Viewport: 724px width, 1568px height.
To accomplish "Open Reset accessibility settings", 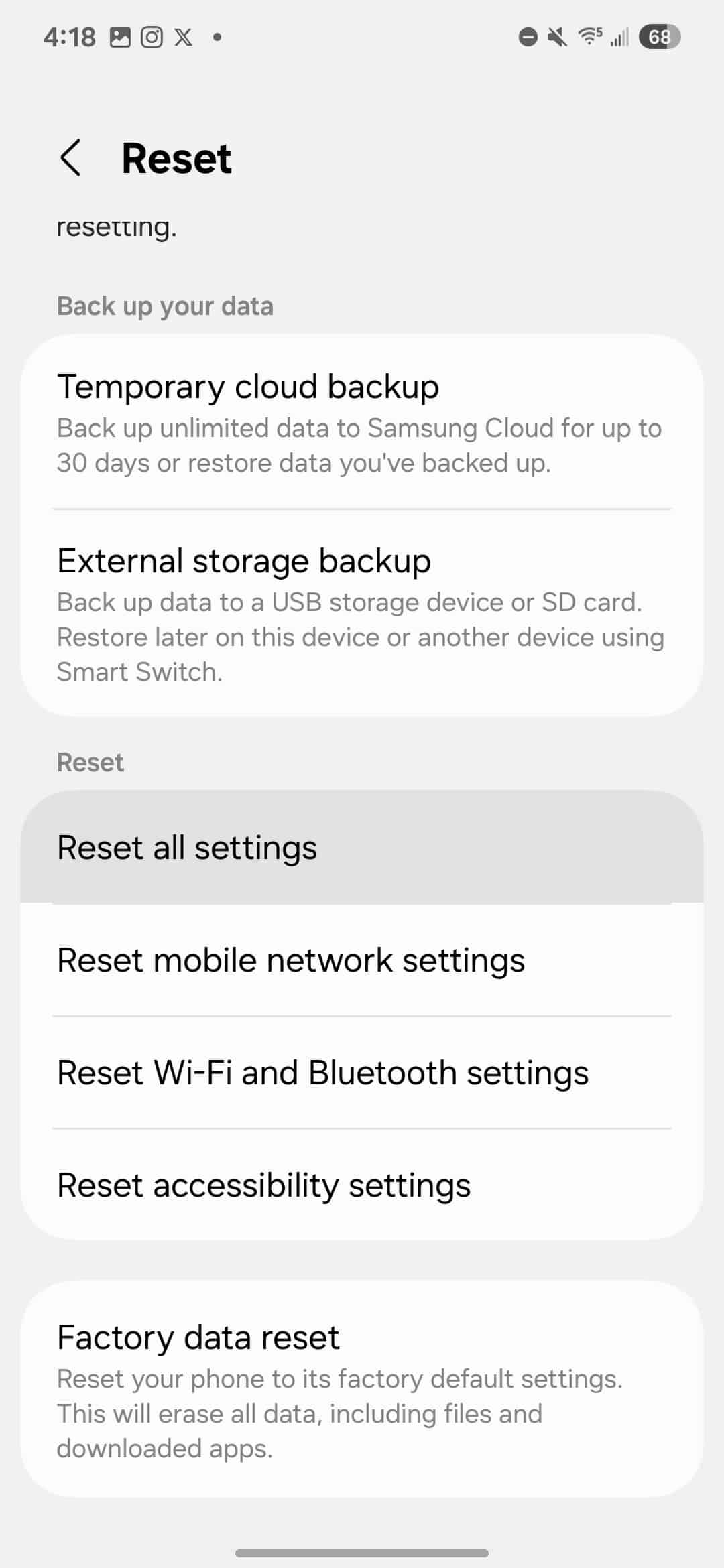I will click(362, 1185).
